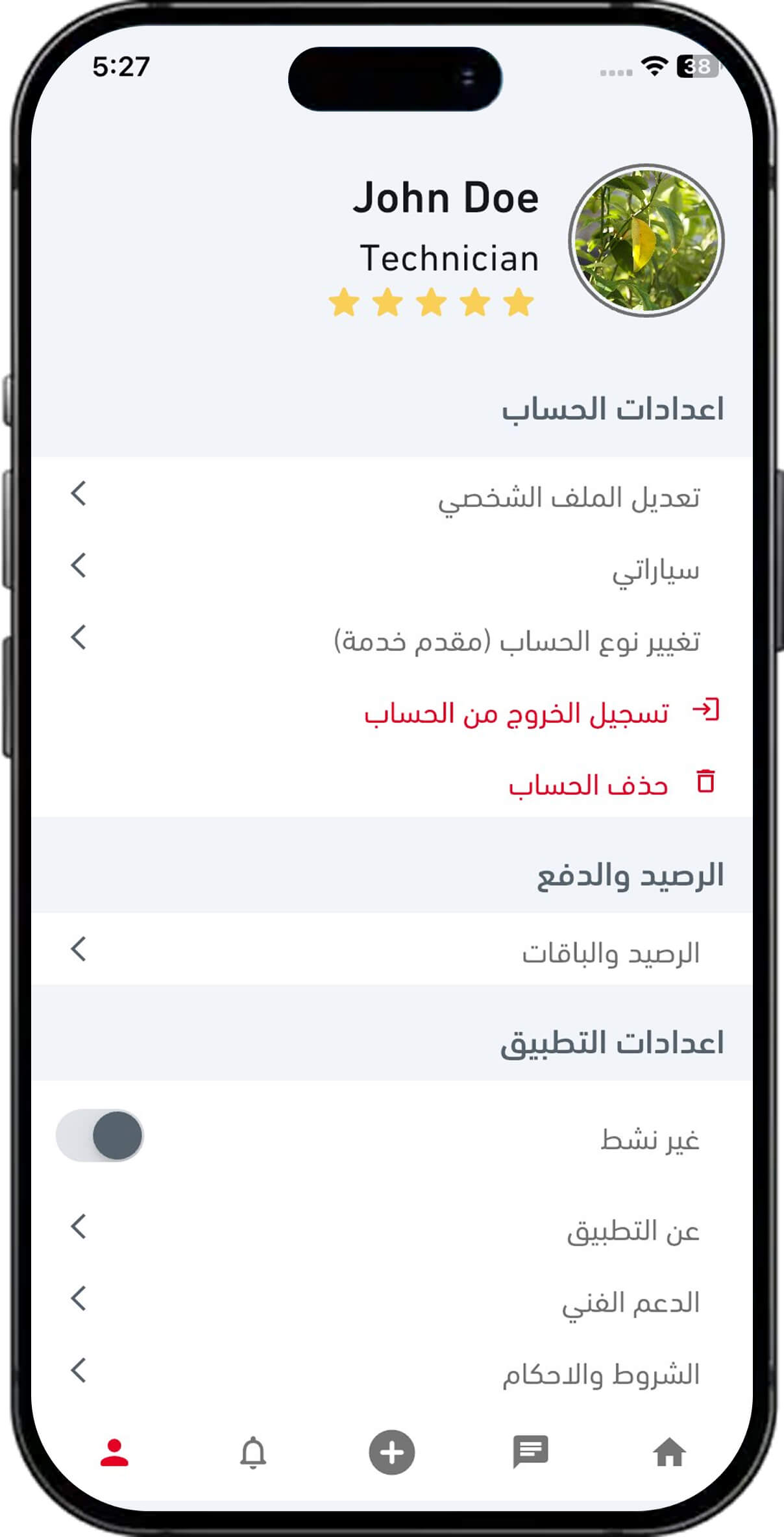Select the profile tab
Image resolution: width=784 pixels, height=1537 pixels.
(x=114, y=1453)
